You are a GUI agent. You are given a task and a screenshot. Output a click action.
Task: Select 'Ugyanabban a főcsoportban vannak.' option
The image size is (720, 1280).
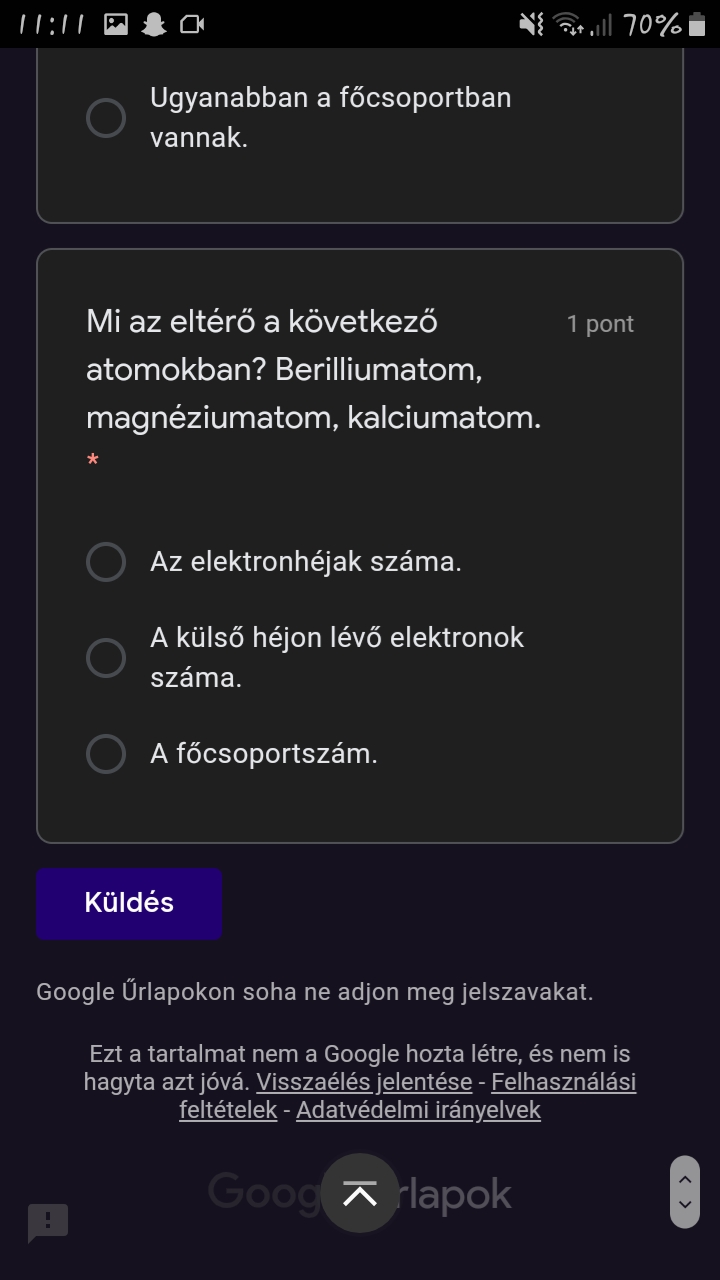106,118
